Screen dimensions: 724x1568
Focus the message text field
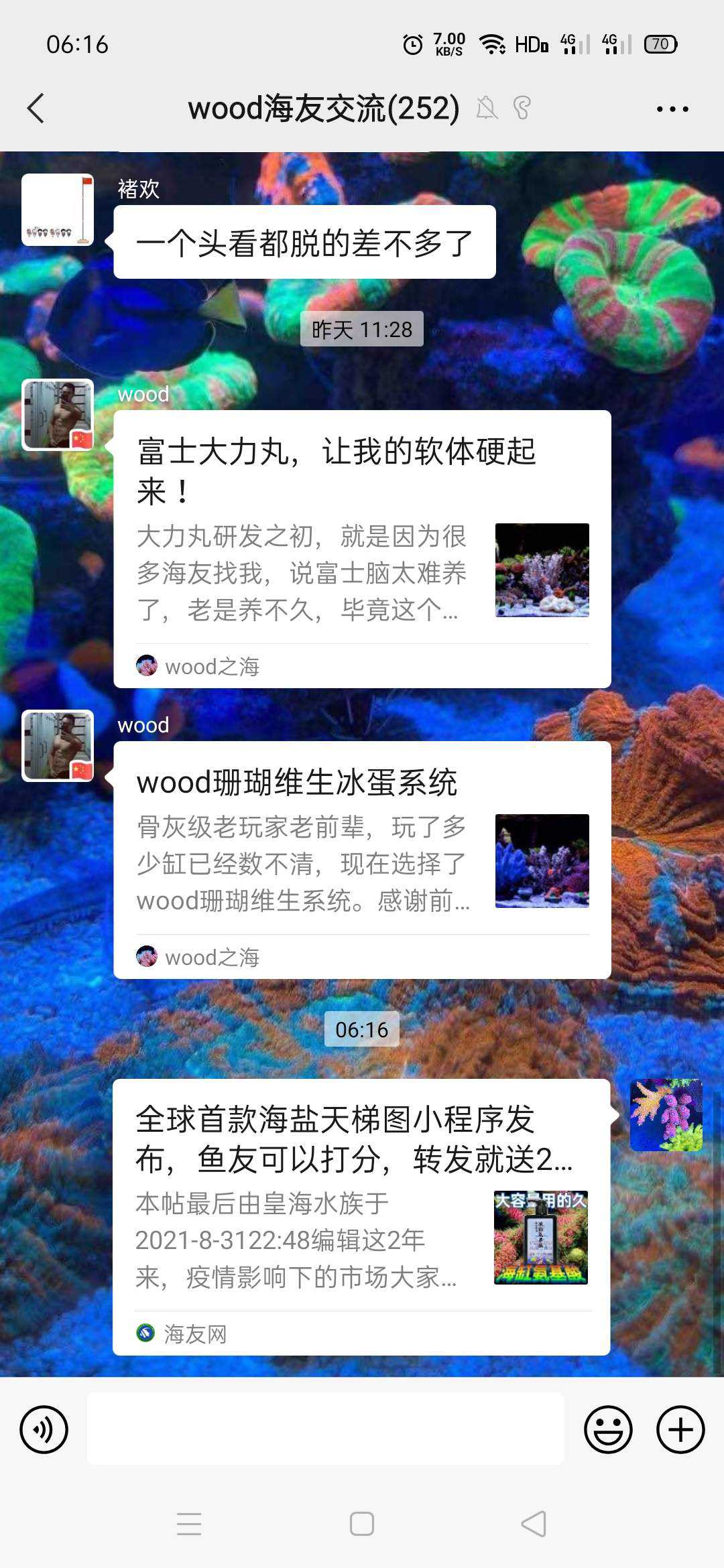point(325,1429)
